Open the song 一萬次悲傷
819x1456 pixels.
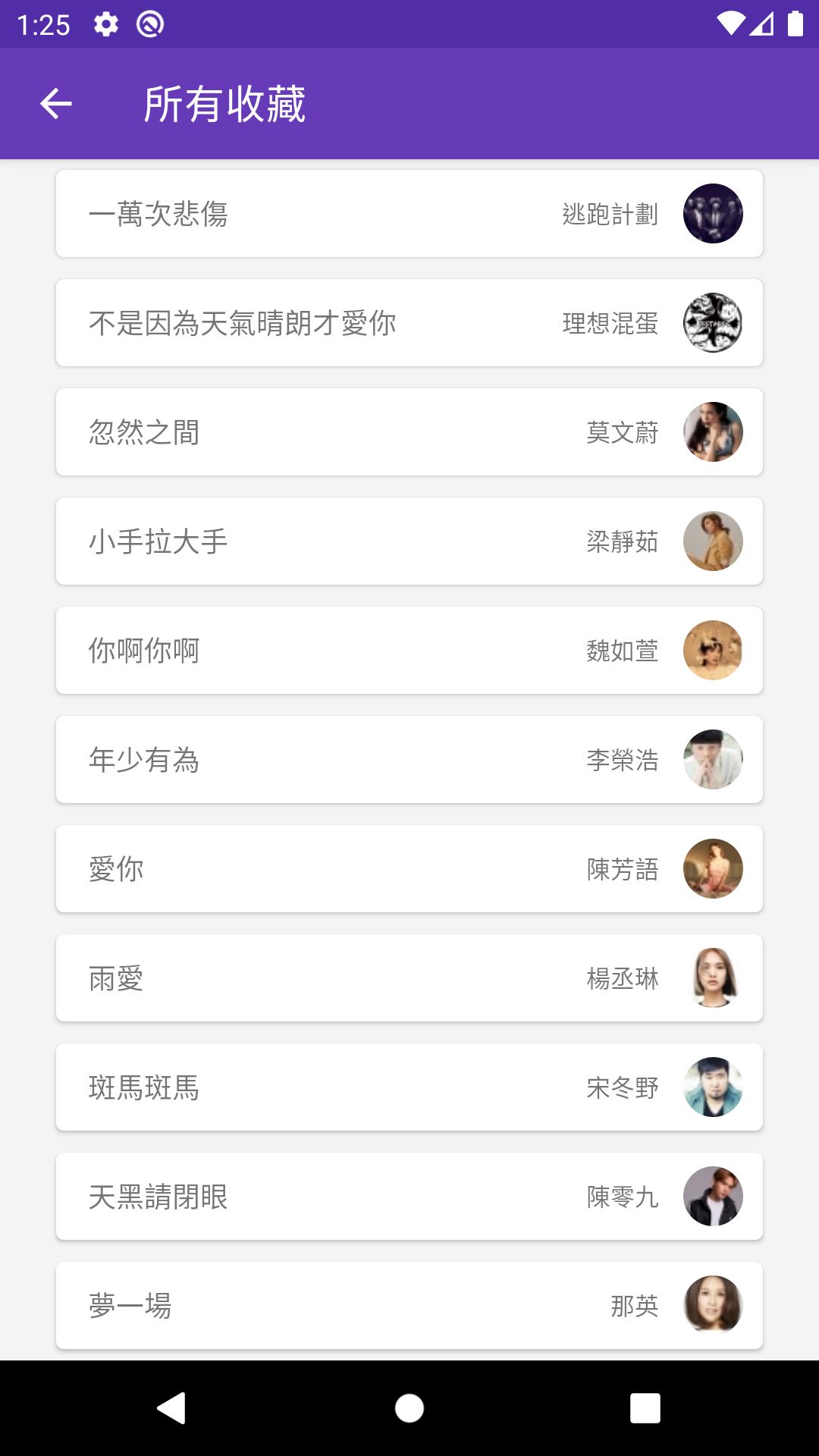point(409,214)
